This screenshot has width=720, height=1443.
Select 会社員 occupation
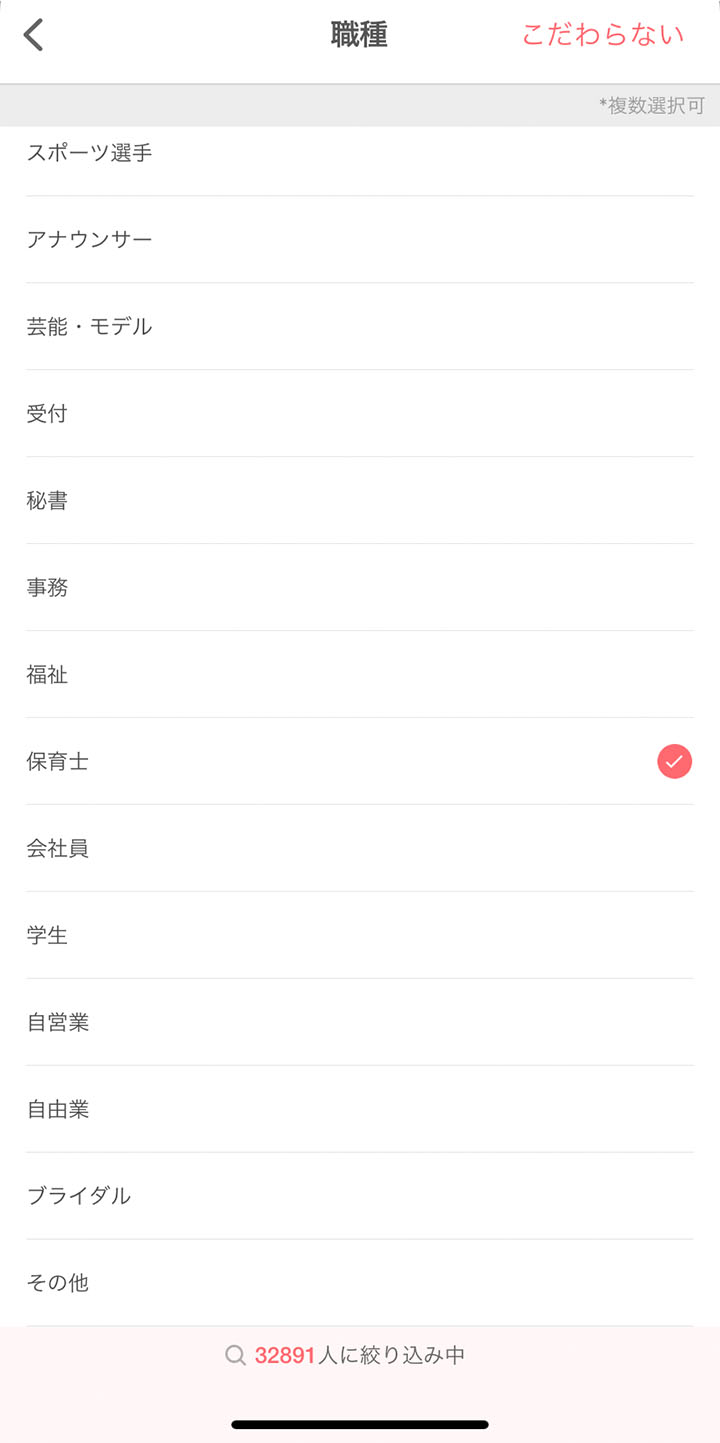[360, 849]
